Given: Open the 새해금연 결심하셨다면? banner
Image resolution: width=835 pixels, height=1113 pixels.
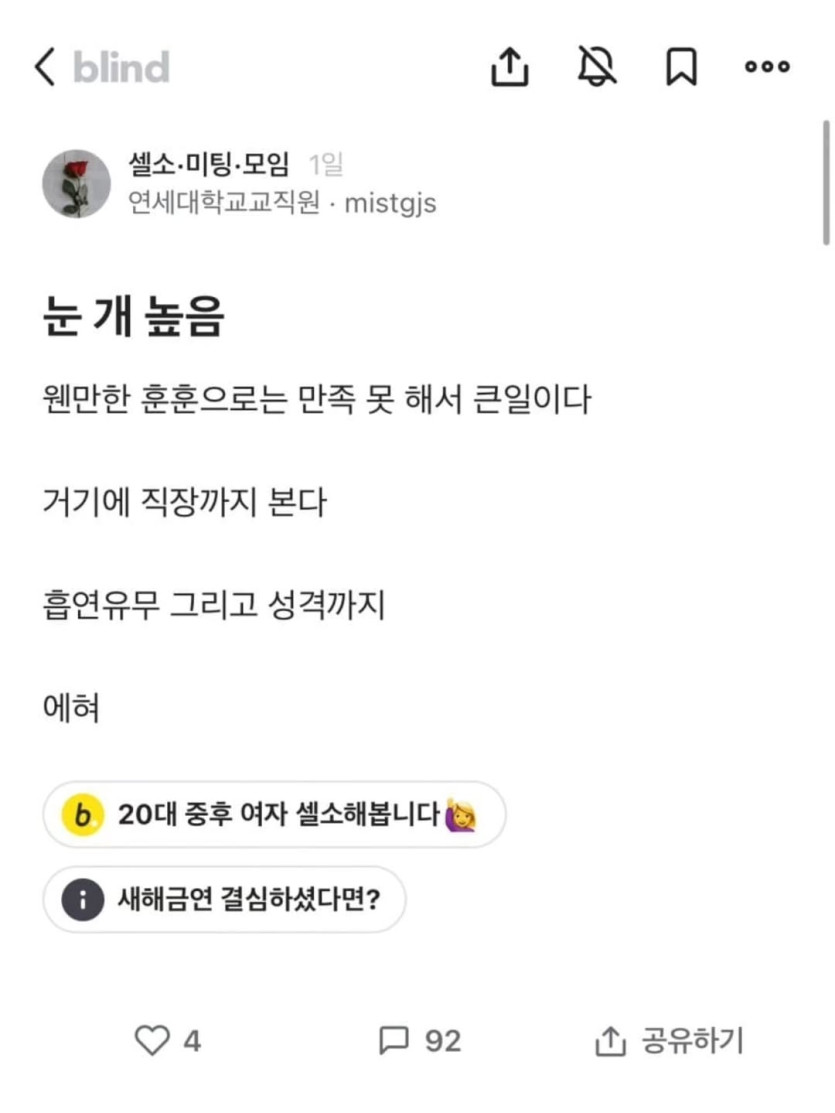Looking at the screenshot, I should (224, 900).
